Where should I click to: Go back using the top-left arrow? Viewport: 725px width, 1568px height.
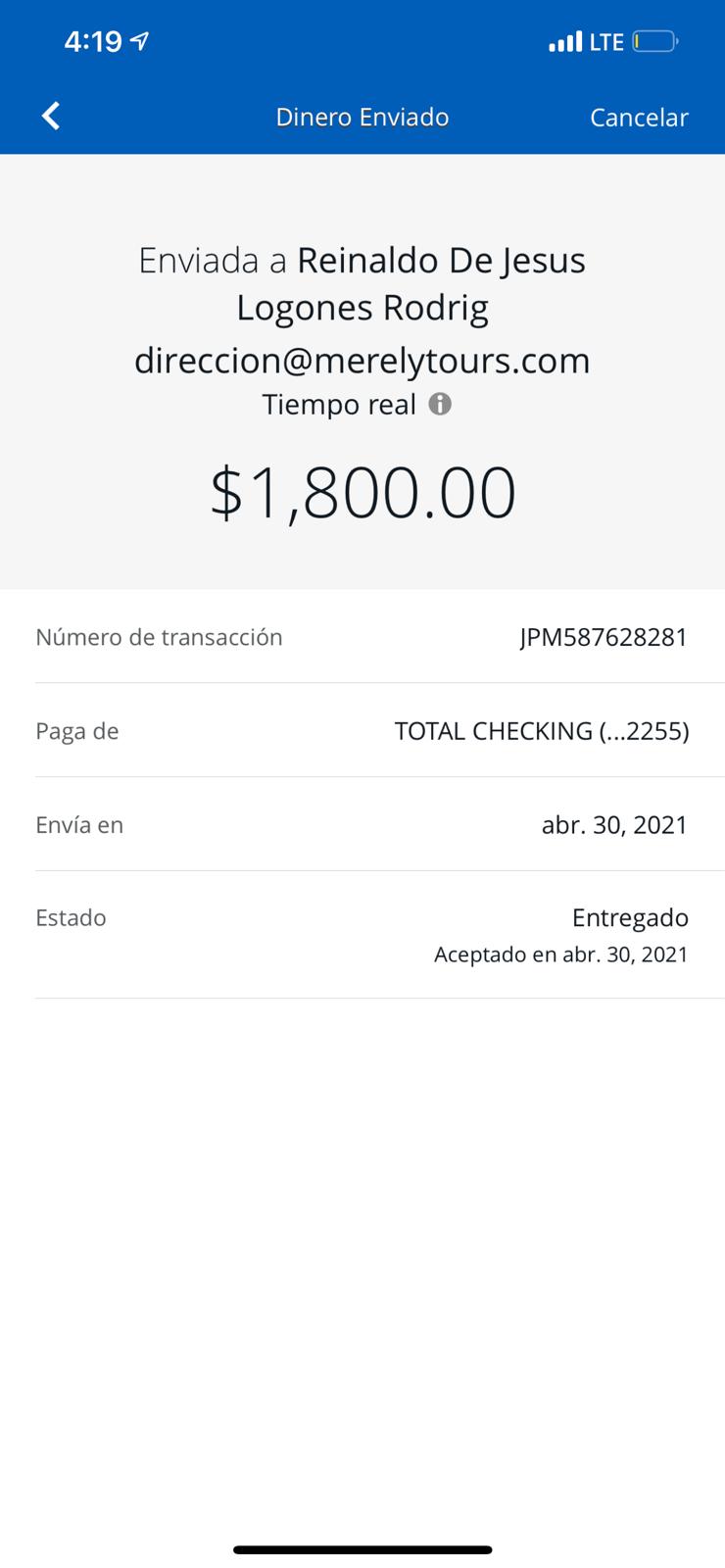(51, 117)
